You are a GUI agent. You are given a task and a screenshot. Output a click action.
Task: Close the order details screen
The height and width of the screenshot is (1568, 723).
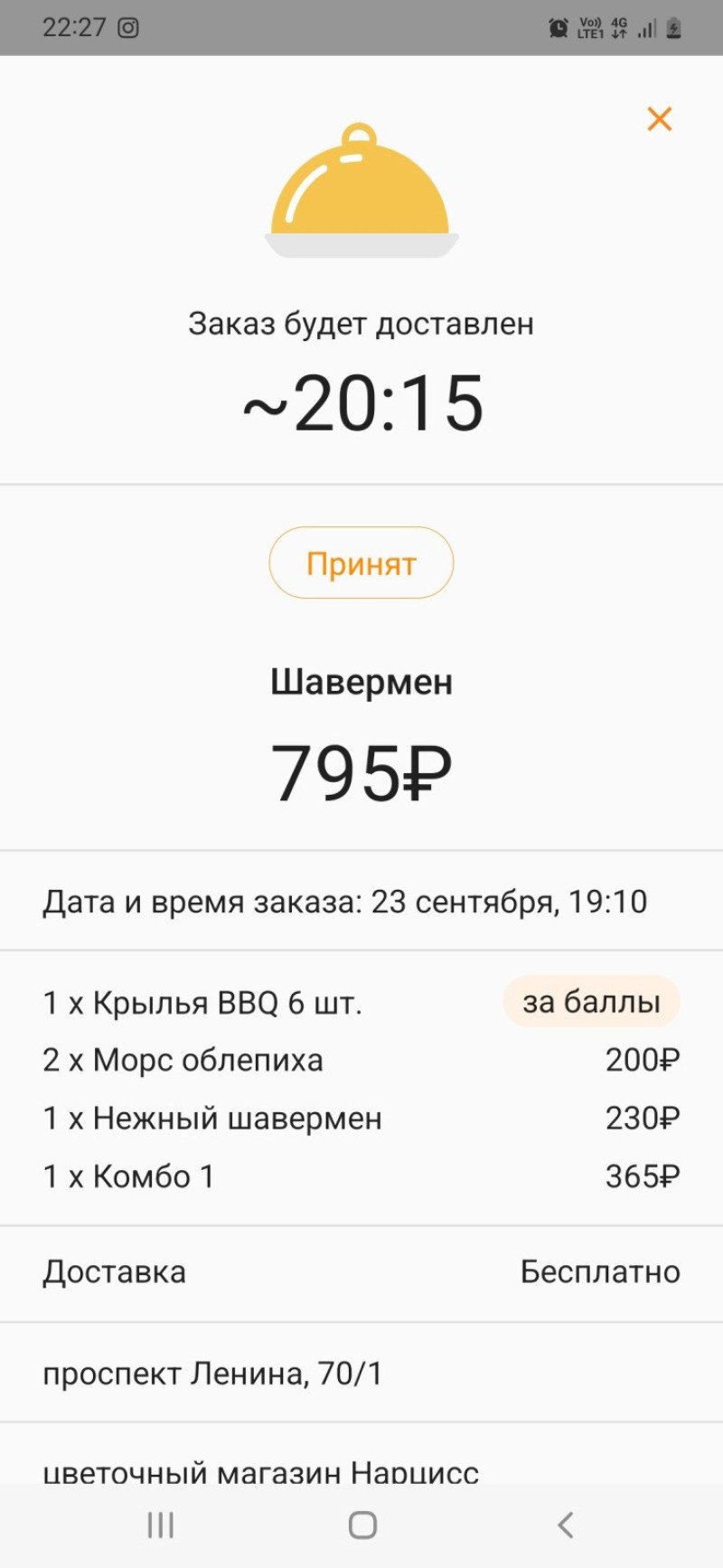coord(659,118)
